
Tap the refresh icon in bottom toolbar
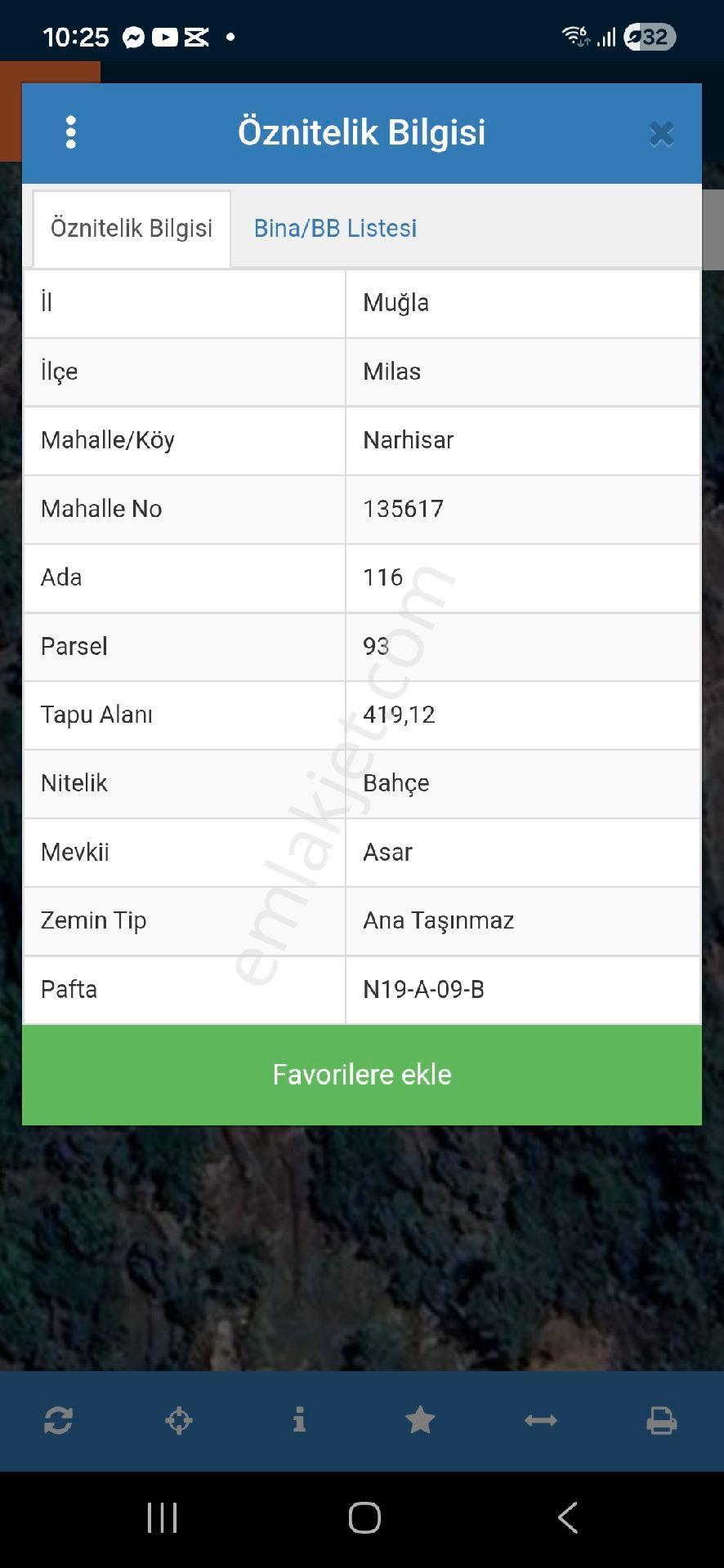point(58,1420)
